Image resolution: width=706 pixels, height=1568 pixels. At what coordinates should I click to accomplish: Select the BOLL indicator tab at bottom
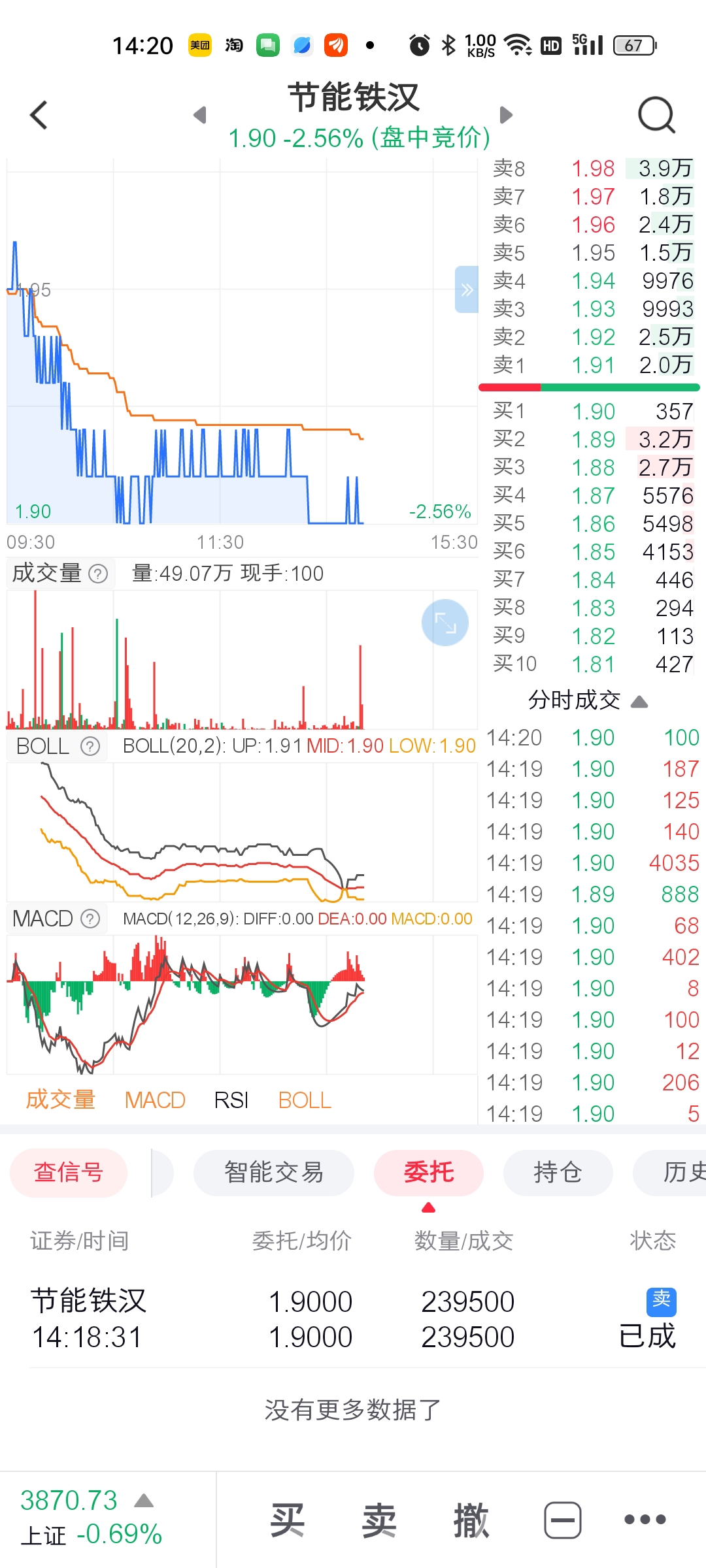click(305, 1100)
